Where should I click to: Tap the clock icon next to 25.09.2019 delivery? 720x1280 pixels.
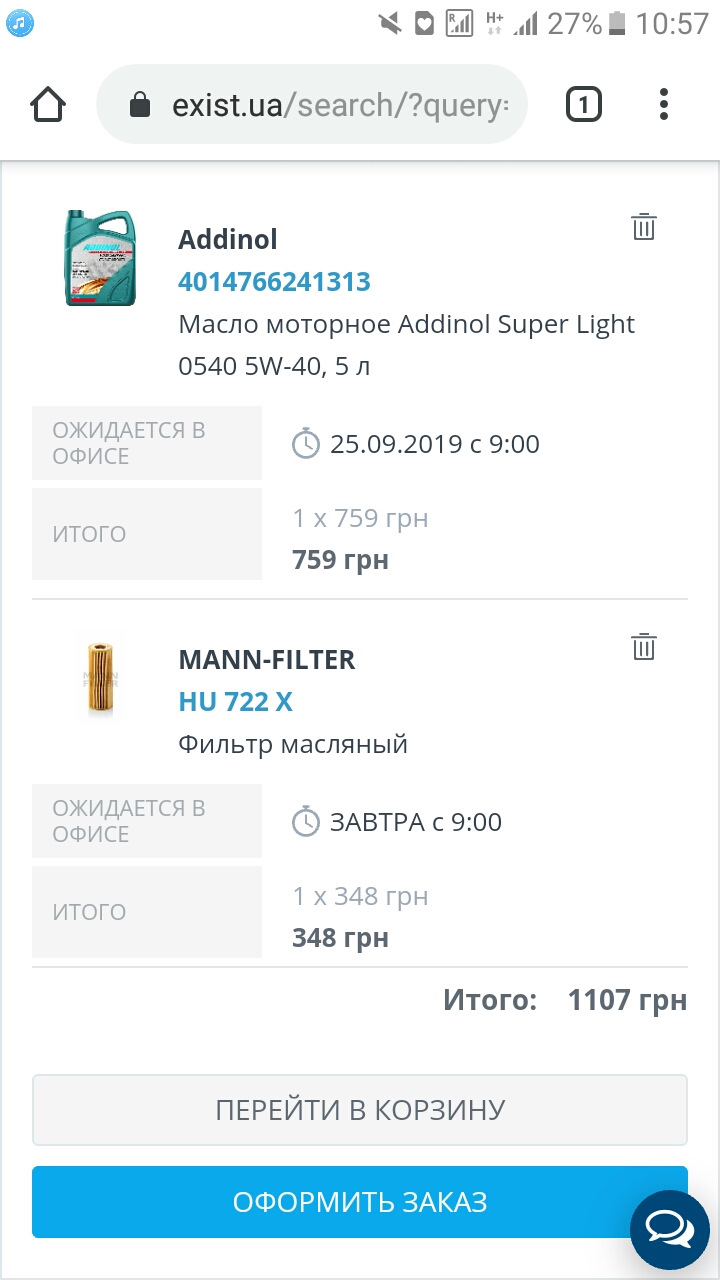(306, 443)
